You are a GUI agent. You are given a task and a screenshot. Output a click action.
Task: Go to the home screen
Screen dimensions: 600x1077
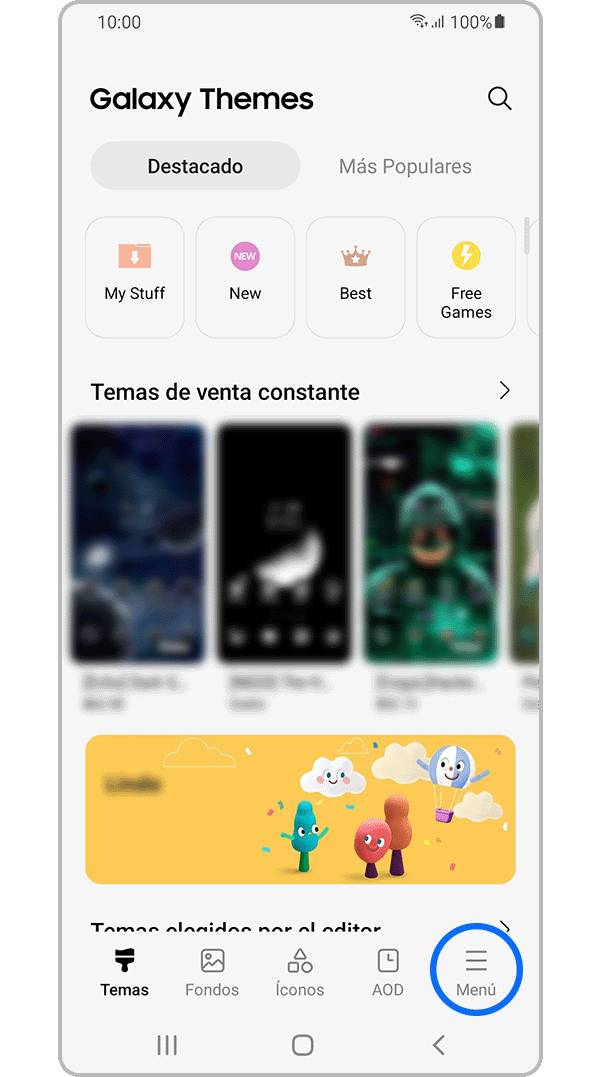(302, 1045)
